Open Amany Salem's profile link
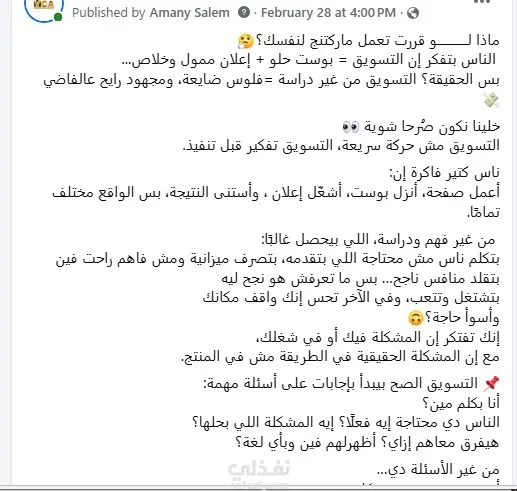This screenshot has height=491, width=517. tap(189, 13)
